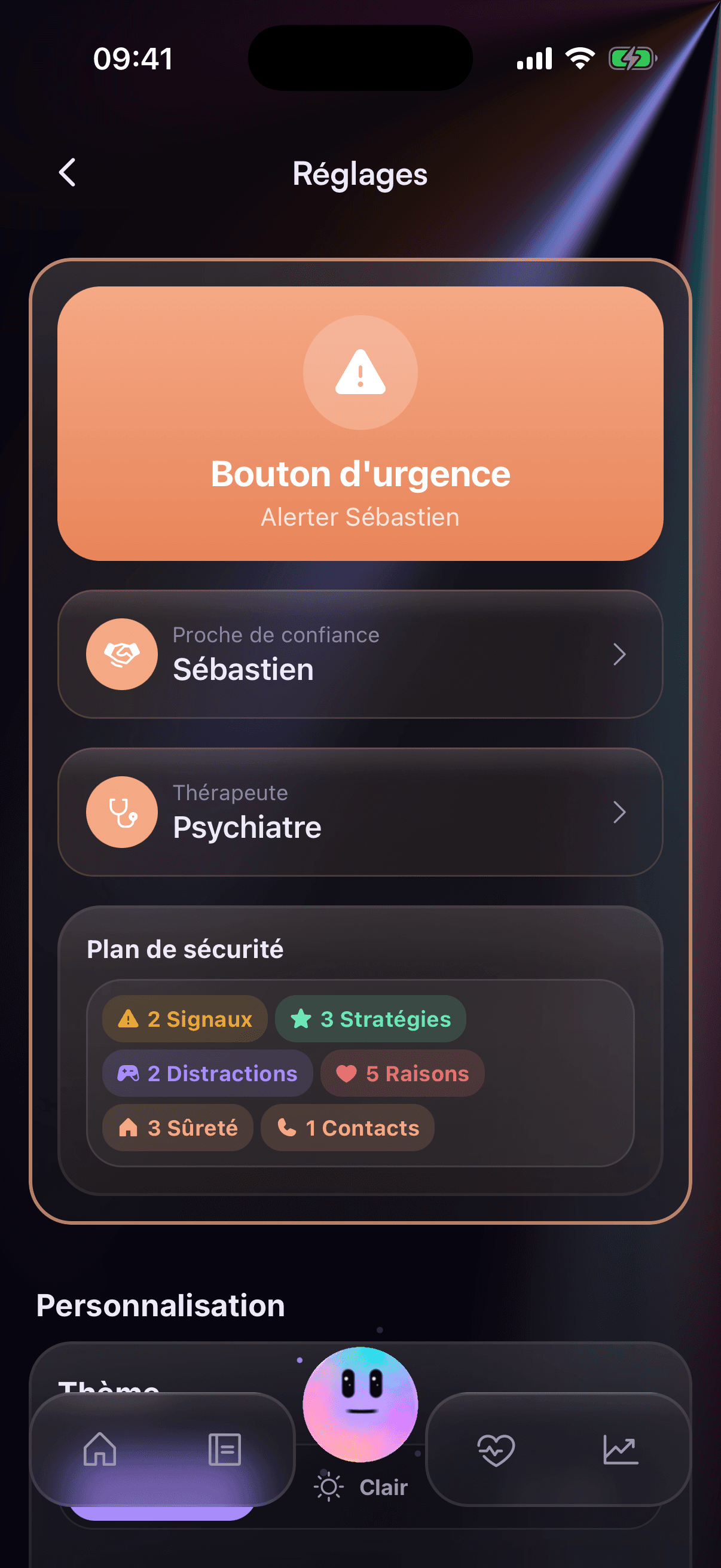Tap the 2 Distractions chip
Image resolution: width=721 pixels, height=1568 pixels.
coord(207,1073)
